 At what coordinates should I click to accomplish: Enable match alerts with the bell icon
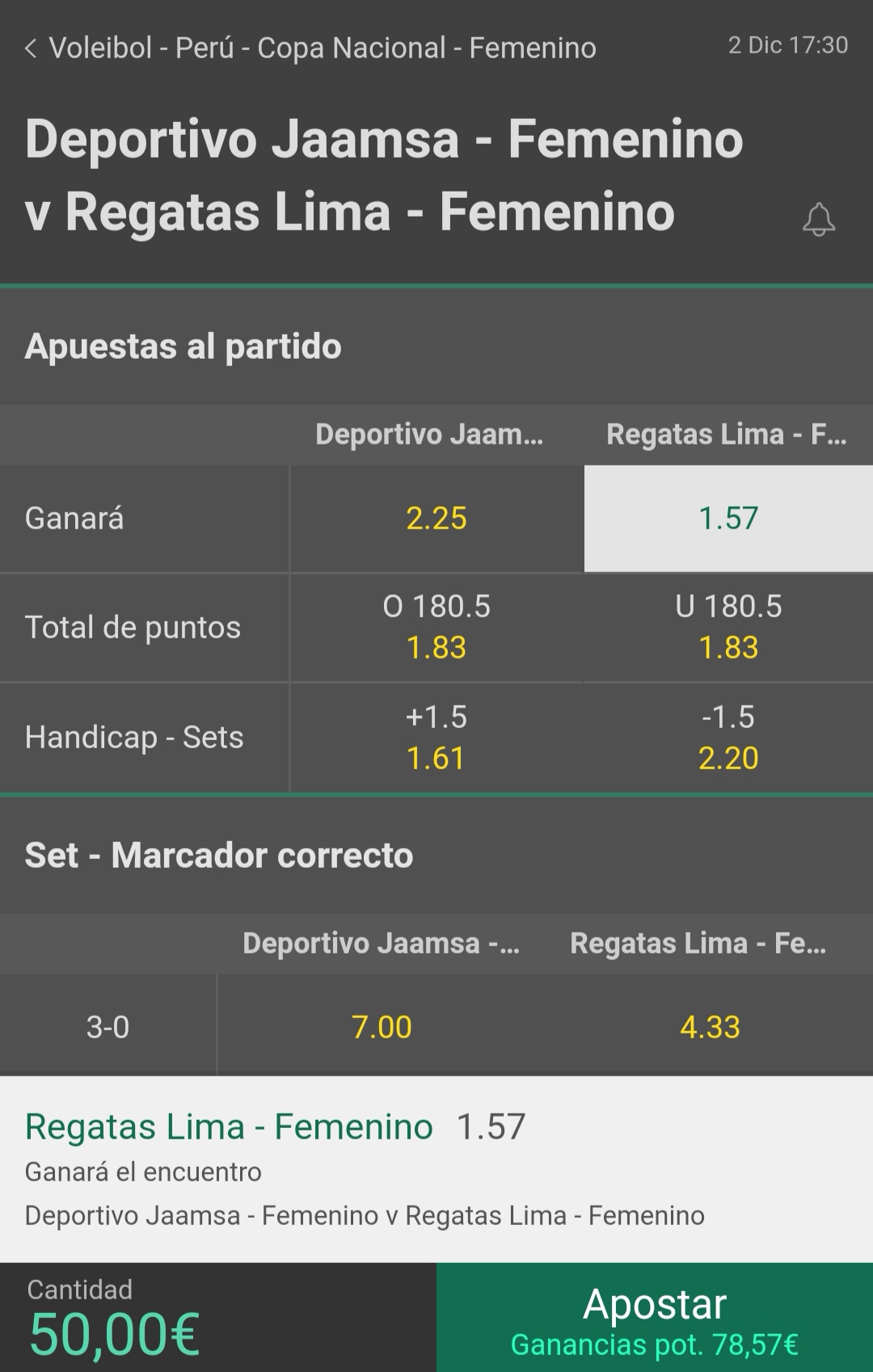(x=818, y=219)
